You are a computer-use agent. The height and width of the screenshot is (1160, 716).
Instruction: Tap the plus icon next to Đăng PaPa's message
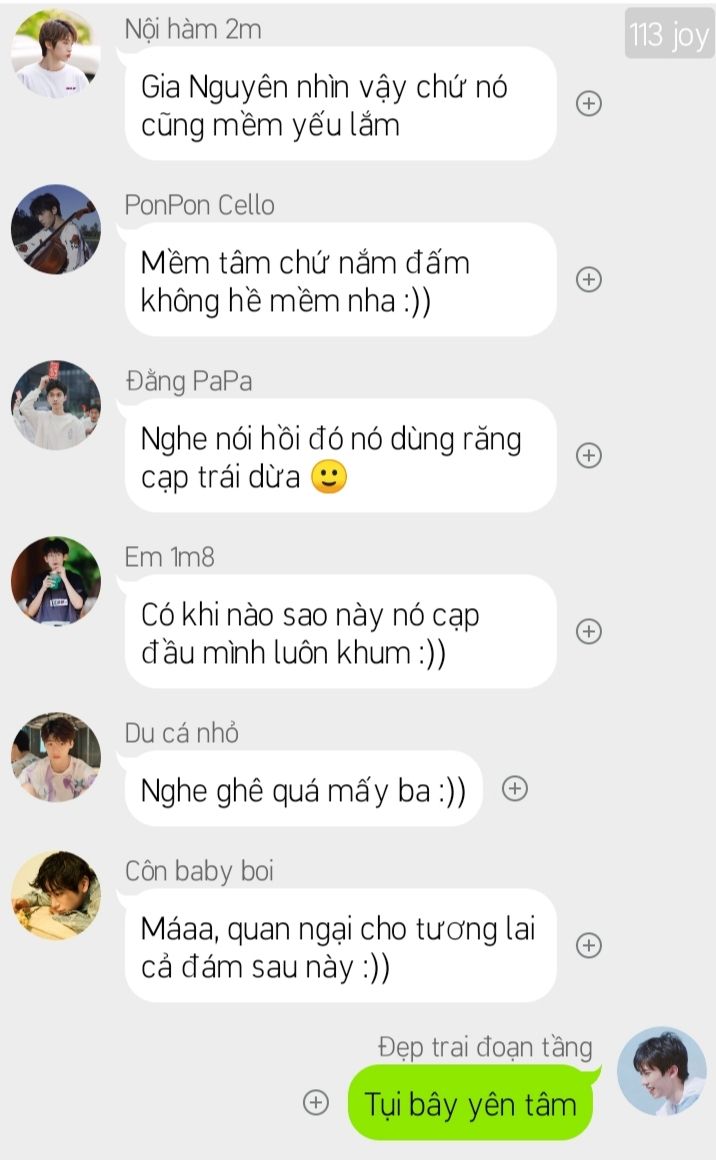pyautogui.click(x=589, y=455)
